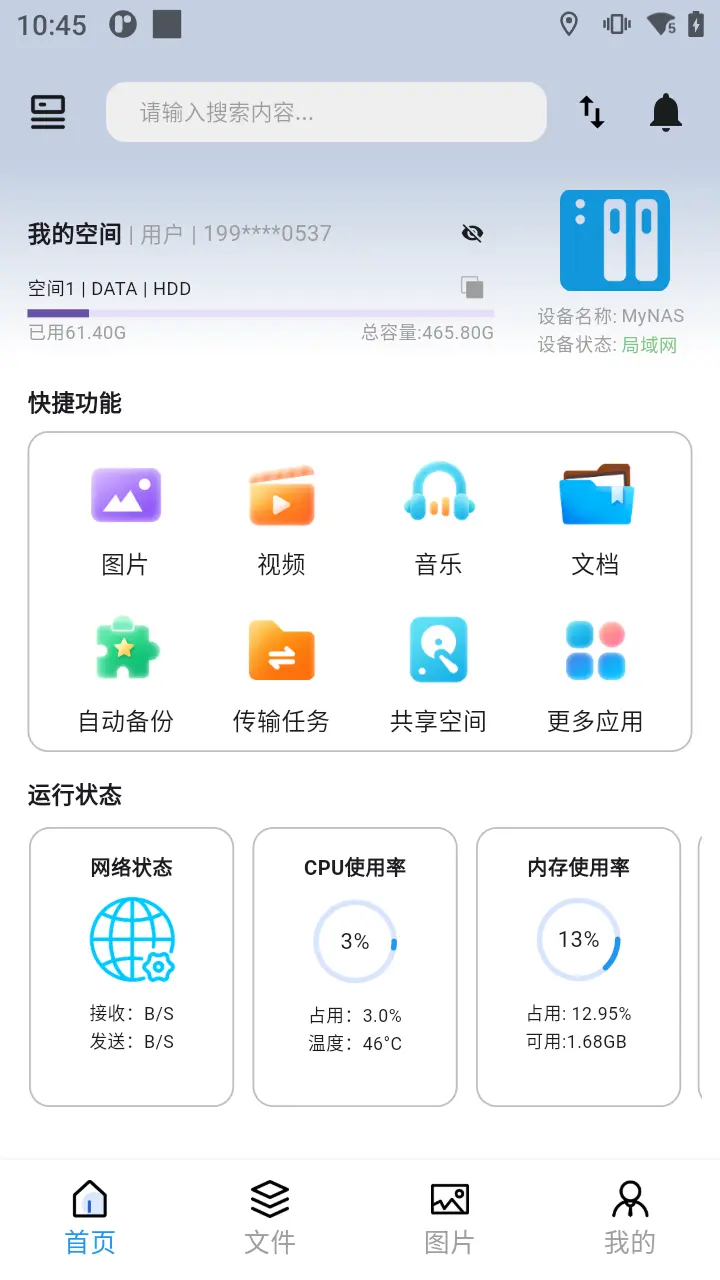Open the notification bell
Image resolution: width=720 pixels, height=1280 pixels.
665,112
